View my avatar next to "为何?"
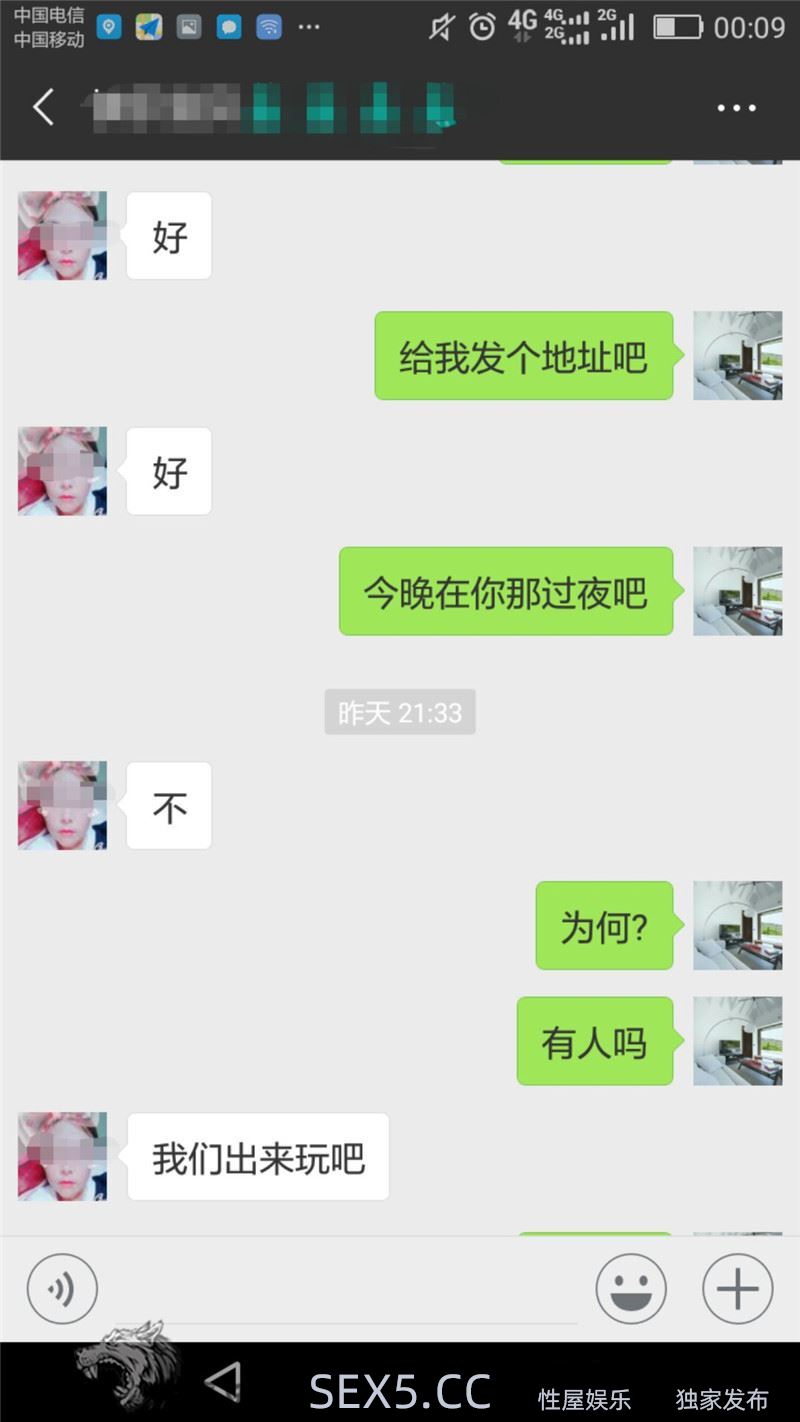Viewport: 800px width, 1422px height. click(737, 925)
